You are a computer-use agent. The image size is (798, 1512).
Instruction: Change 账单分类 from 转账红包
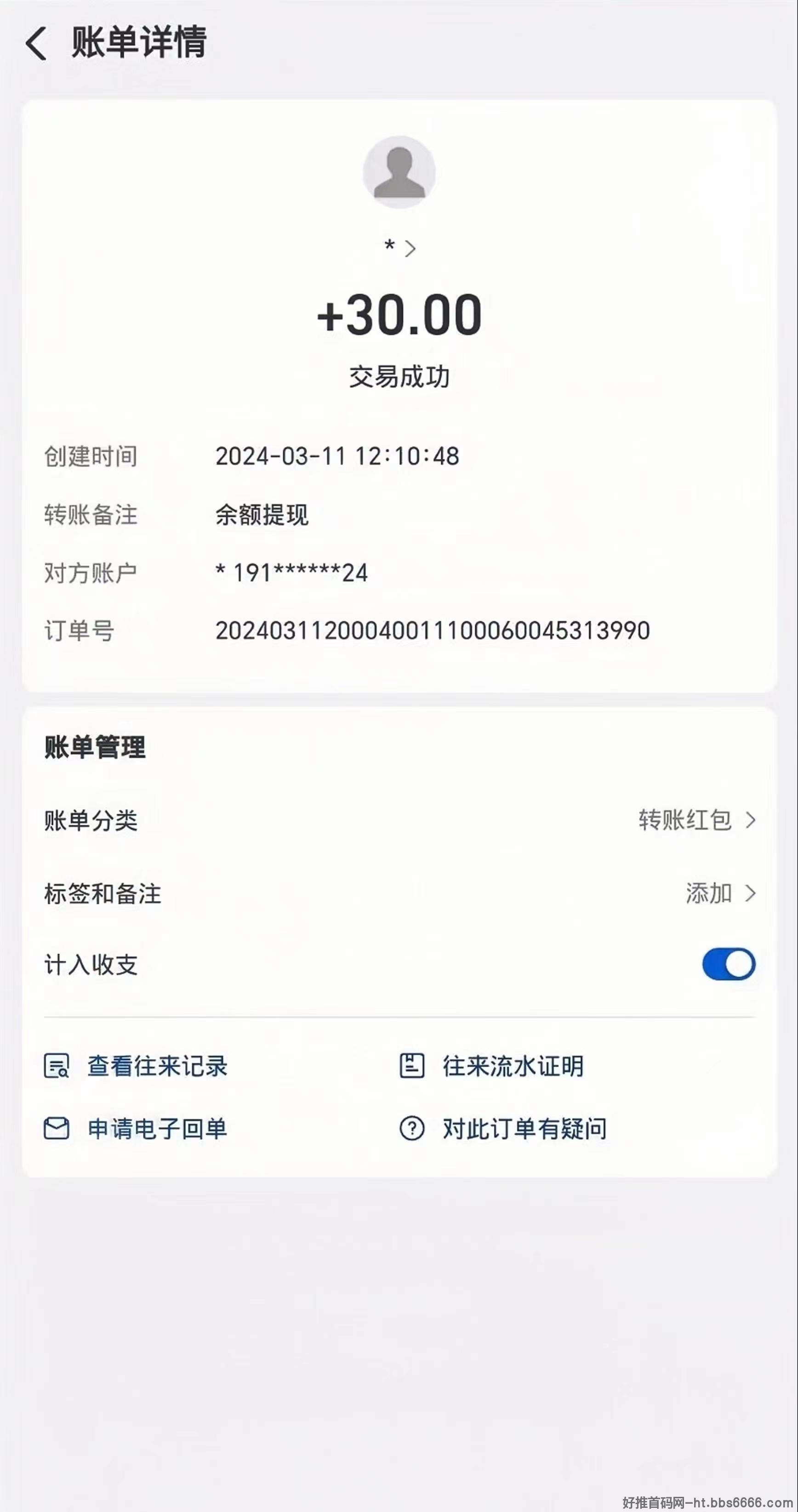click(x=399, y=820)
